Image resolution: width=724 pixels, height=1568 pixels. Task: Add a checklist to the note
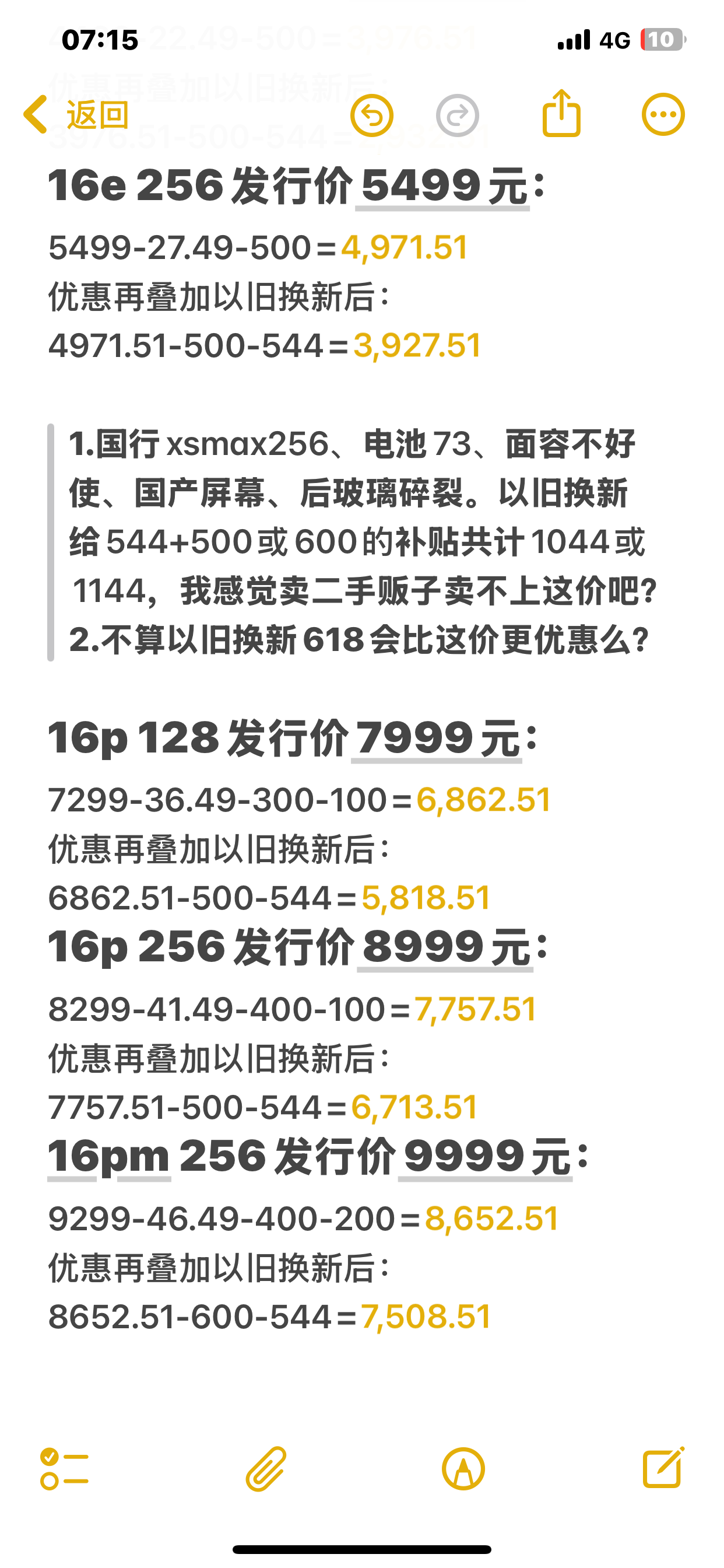65,1468
